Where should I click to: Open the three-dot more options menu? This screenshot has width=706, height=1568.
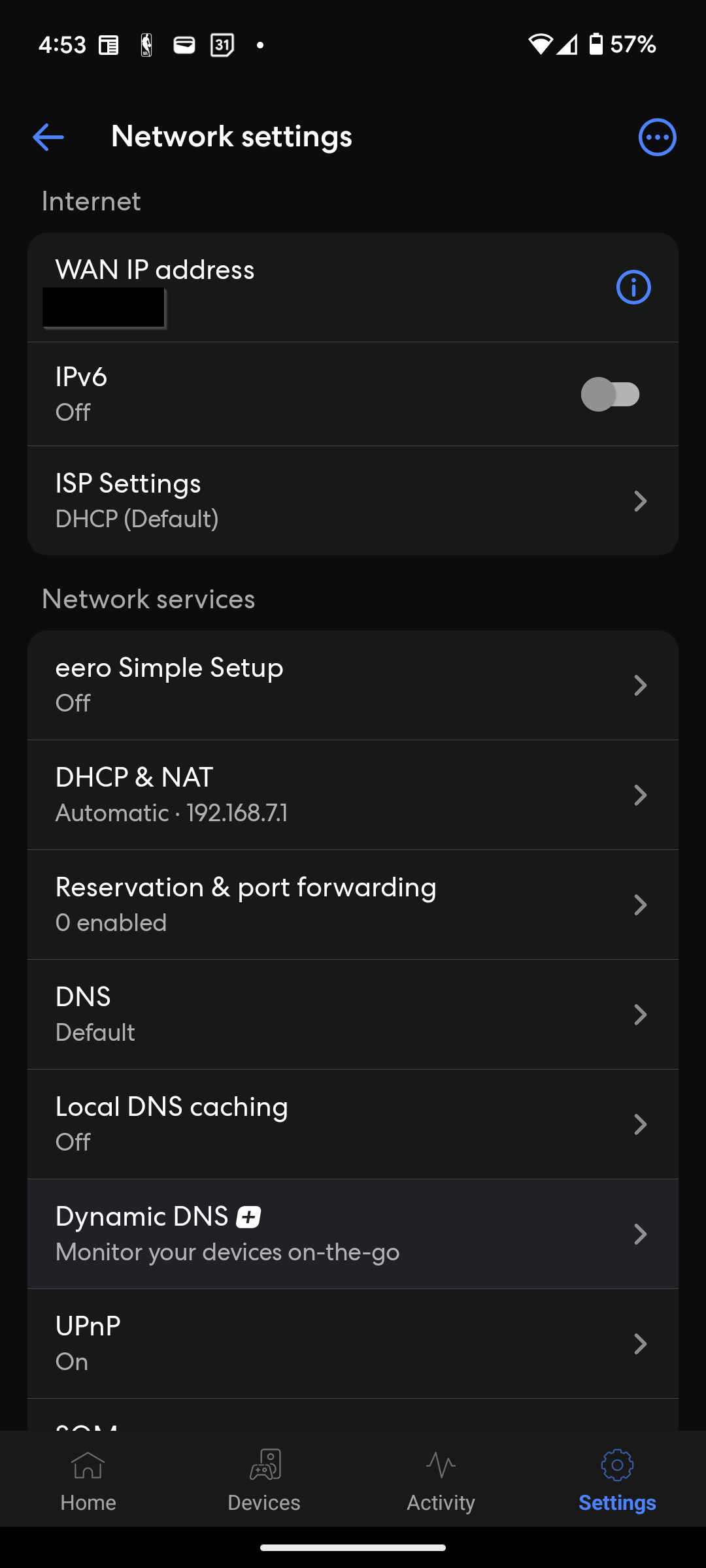coord(657,137)
